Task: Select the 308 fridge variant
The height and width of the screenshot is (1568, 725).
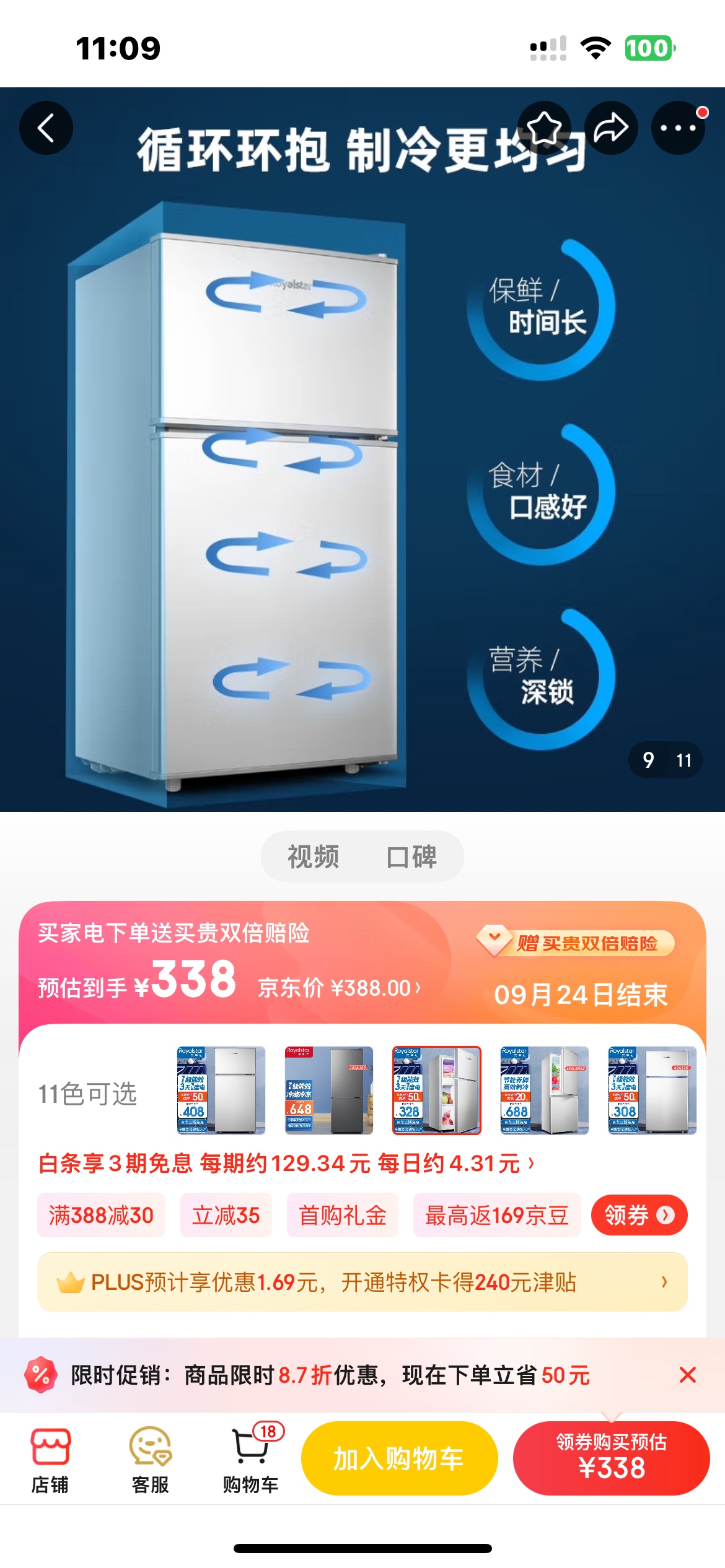Action: click(652, 1090)
